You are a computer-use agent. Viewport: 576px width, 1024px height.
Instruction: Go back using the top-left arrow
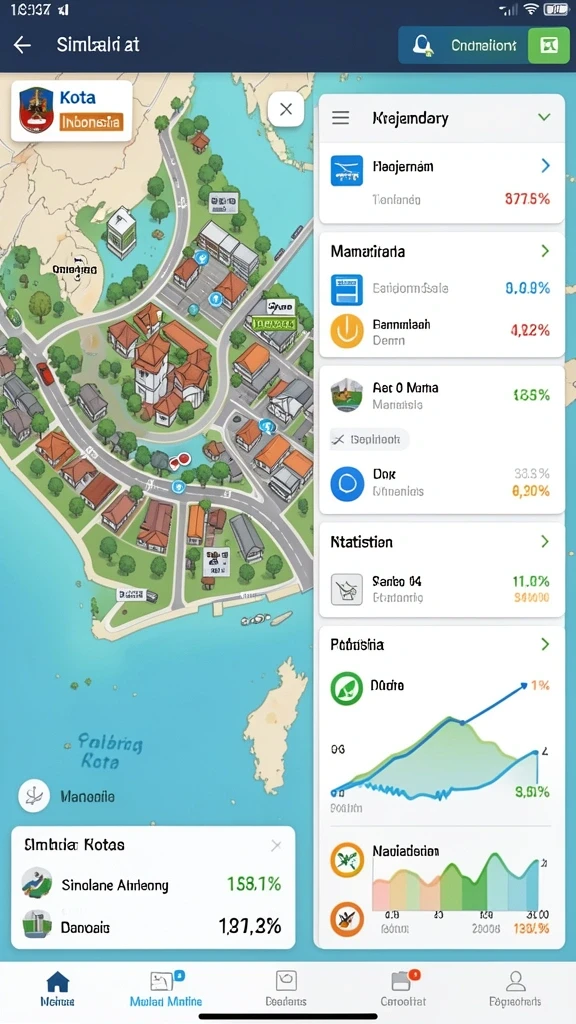(x=22, y=44)
